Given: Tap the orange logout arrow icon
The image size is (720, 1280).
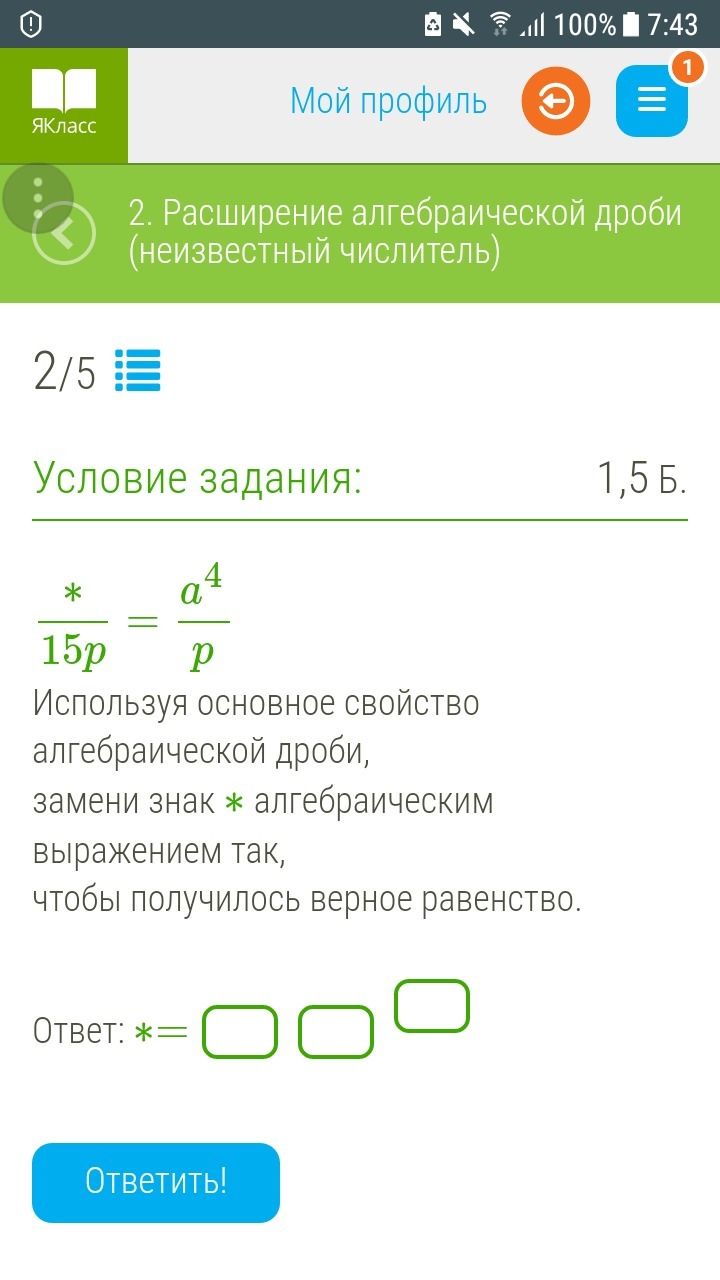Looking at the screenshot, I should 556,101.
